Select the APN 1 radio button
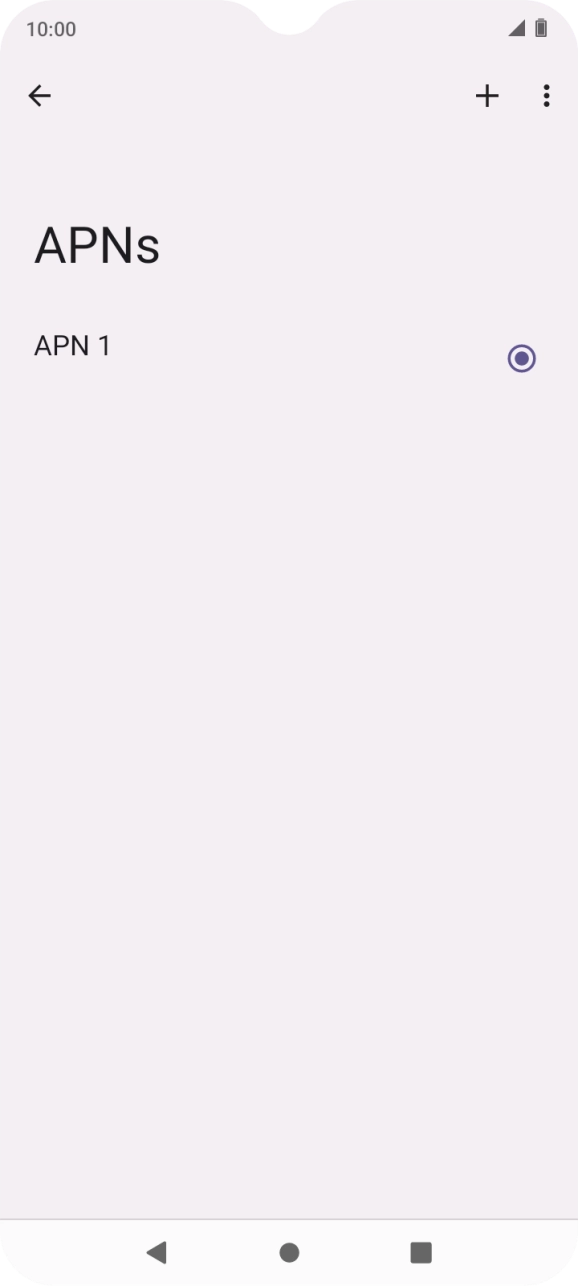 (521, 358)
